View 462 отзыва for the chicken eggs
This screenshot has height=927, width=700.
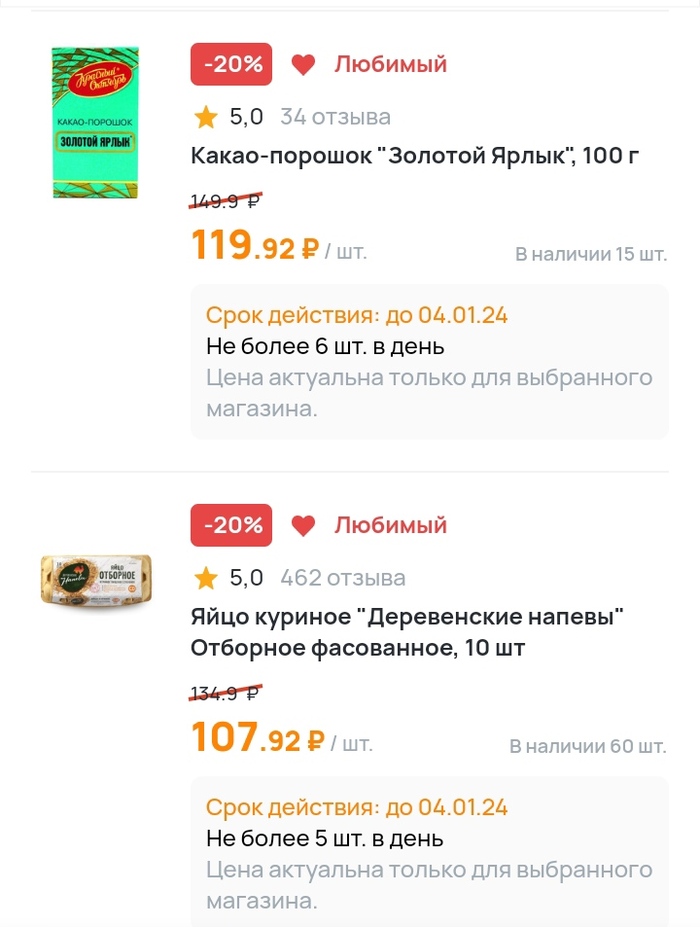tap(342, 578)
